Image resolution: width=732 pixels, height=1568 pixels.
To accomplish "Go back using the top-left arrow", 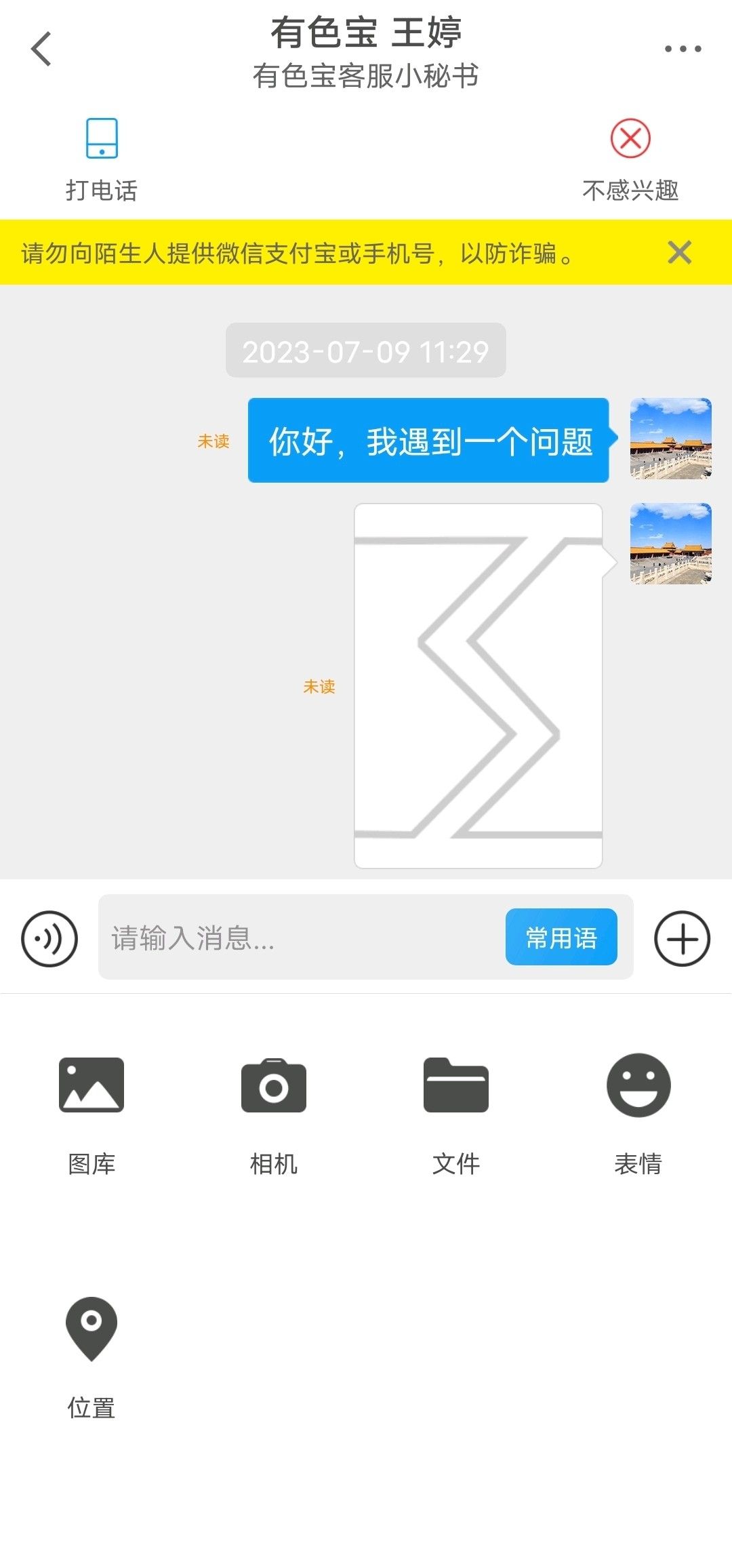I will point(41,49).
